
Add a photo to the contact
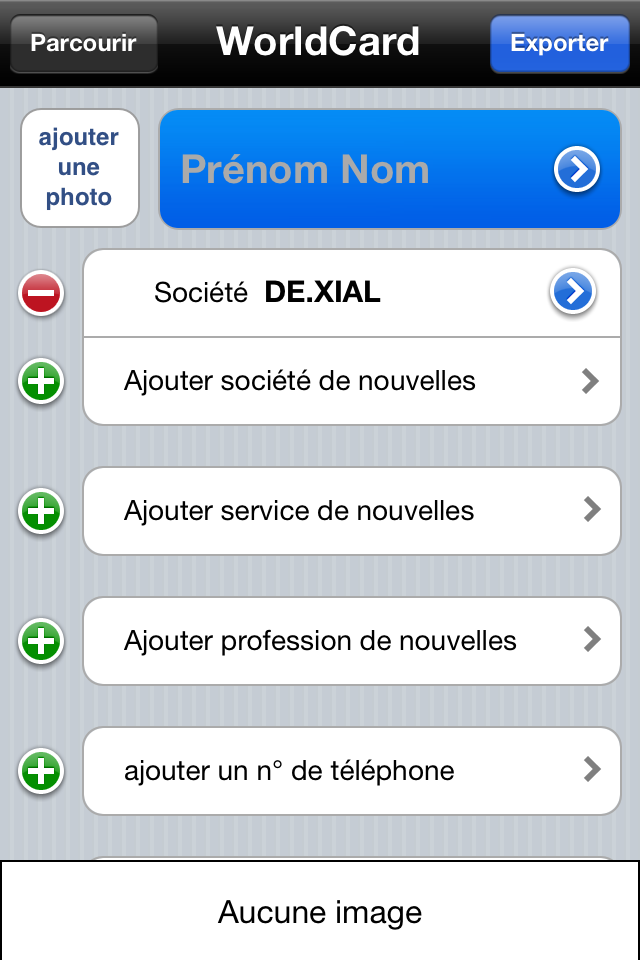[79, 168]
